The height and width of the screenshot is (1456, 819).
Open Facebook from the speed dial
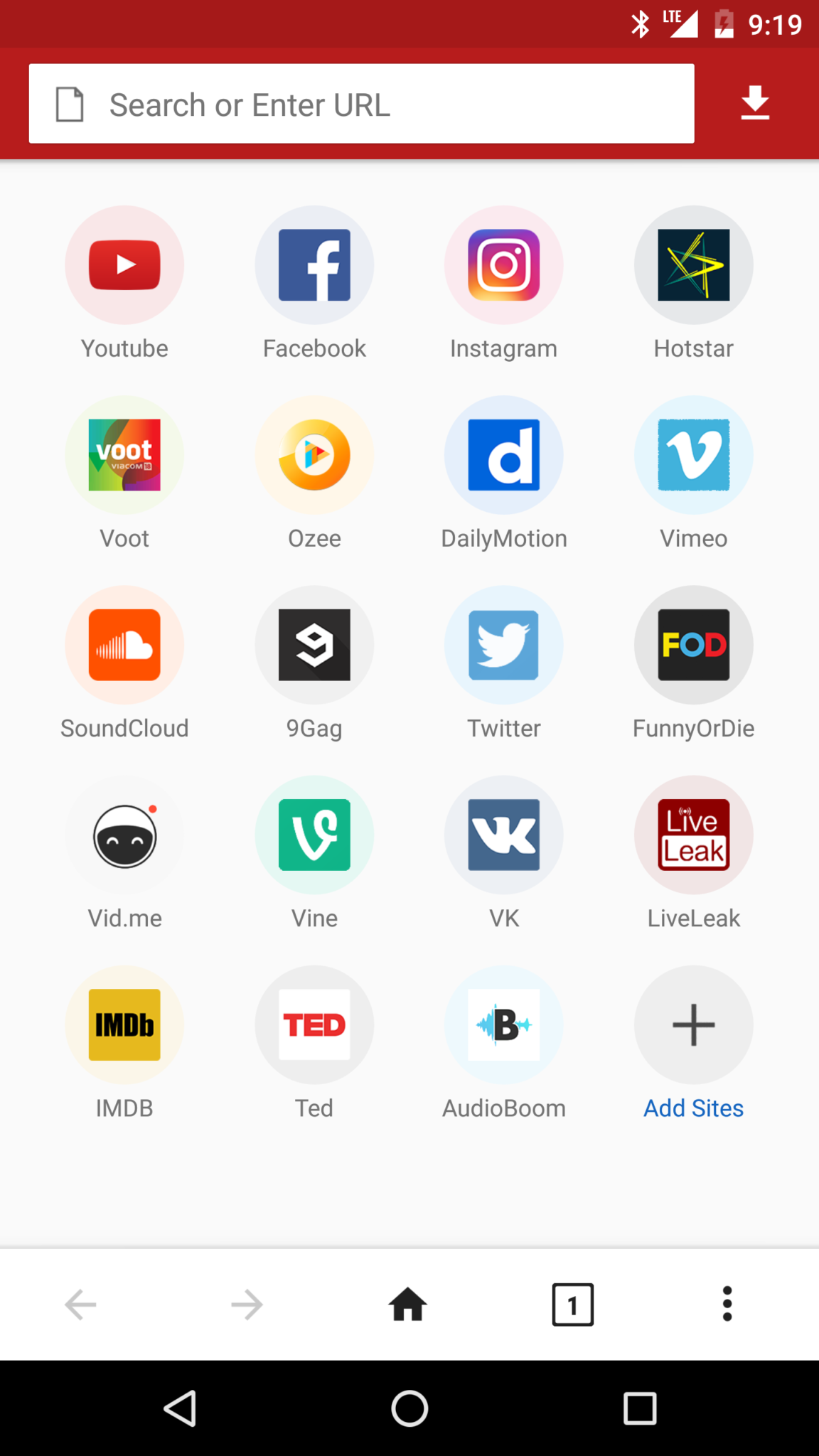click(x=314, y=264)
